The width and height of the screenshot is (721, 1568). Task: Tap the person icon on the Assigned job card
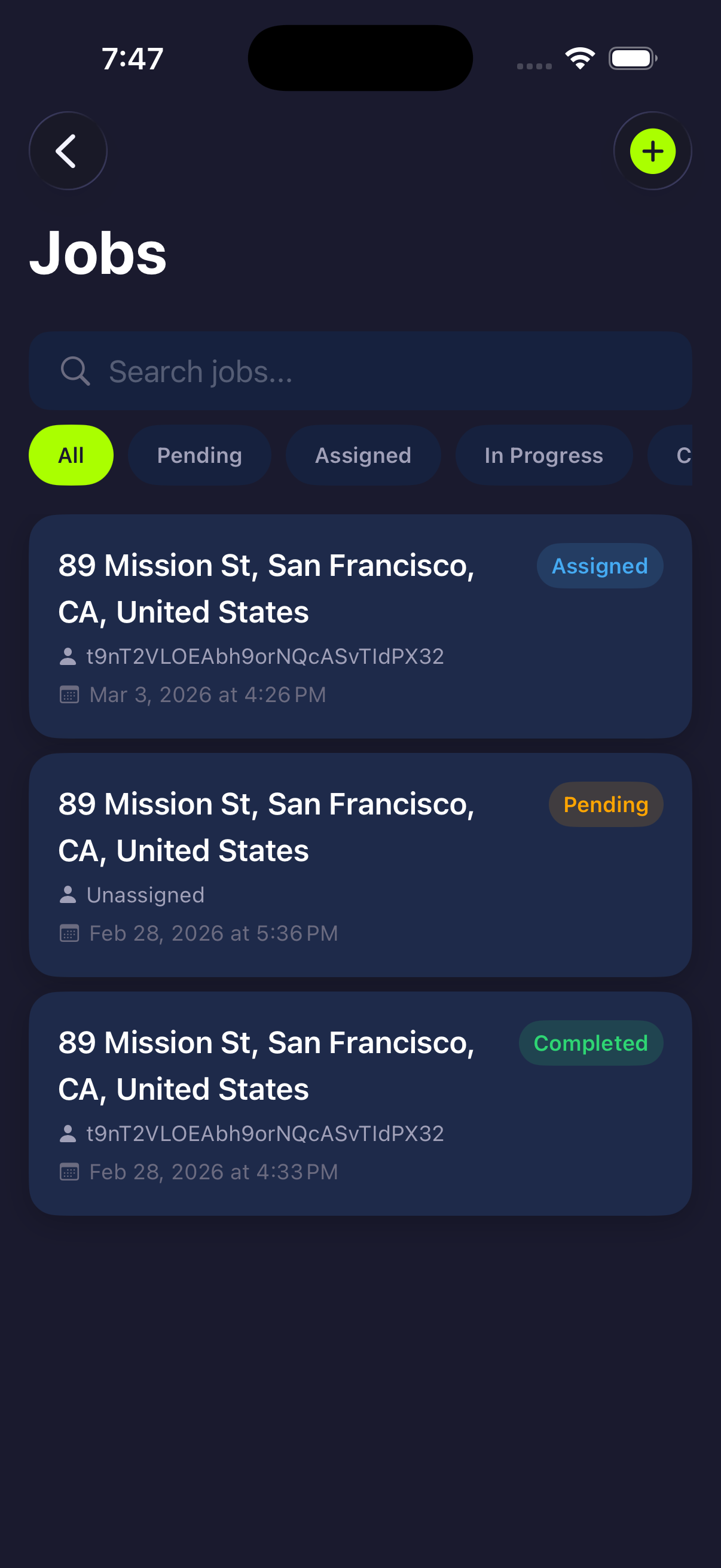(x=68, y=656)
